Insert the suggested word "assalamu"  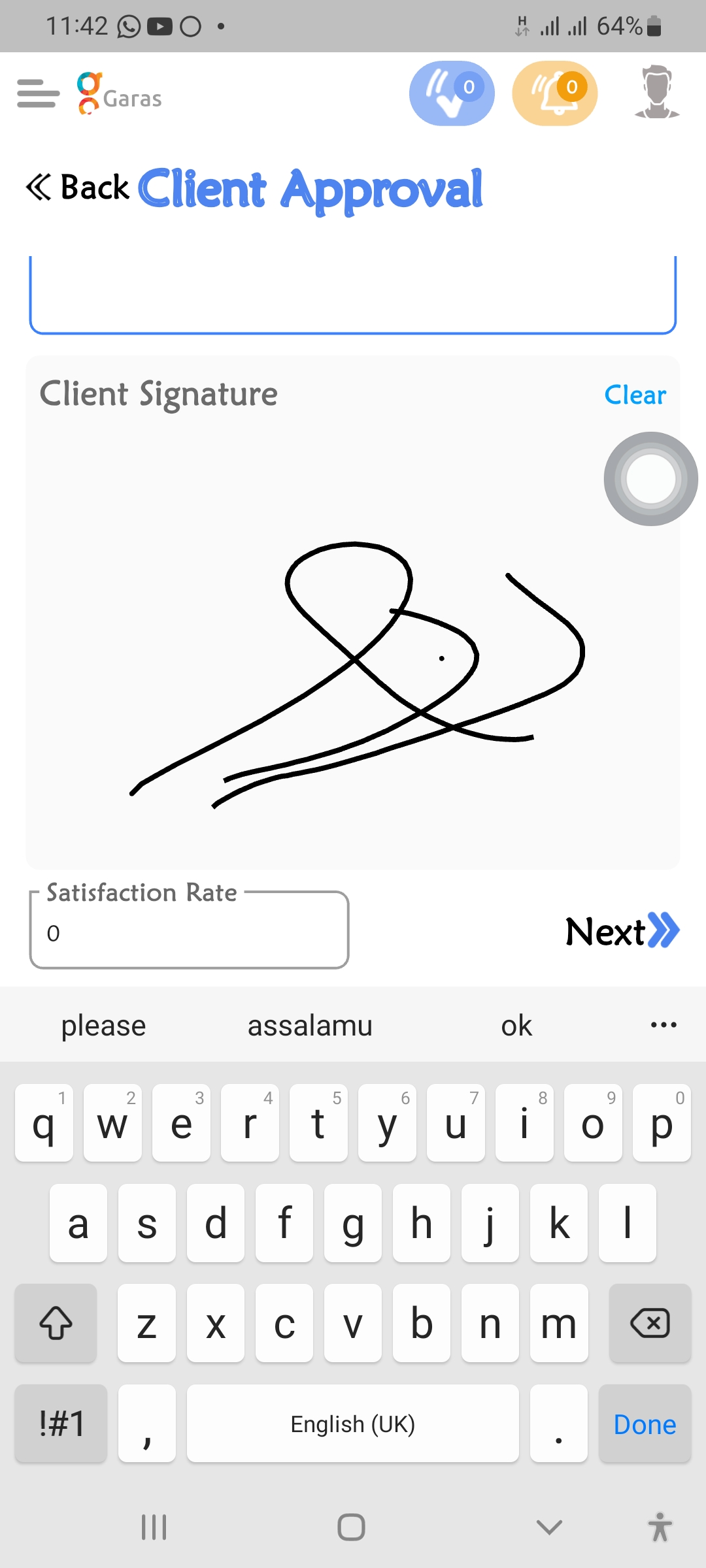point(310,1025)
